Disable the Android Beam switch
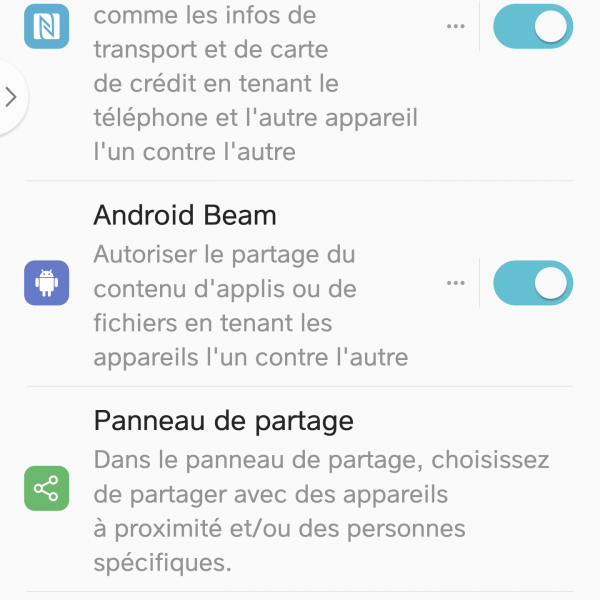The image size is (600, 600). pos(533,283)
